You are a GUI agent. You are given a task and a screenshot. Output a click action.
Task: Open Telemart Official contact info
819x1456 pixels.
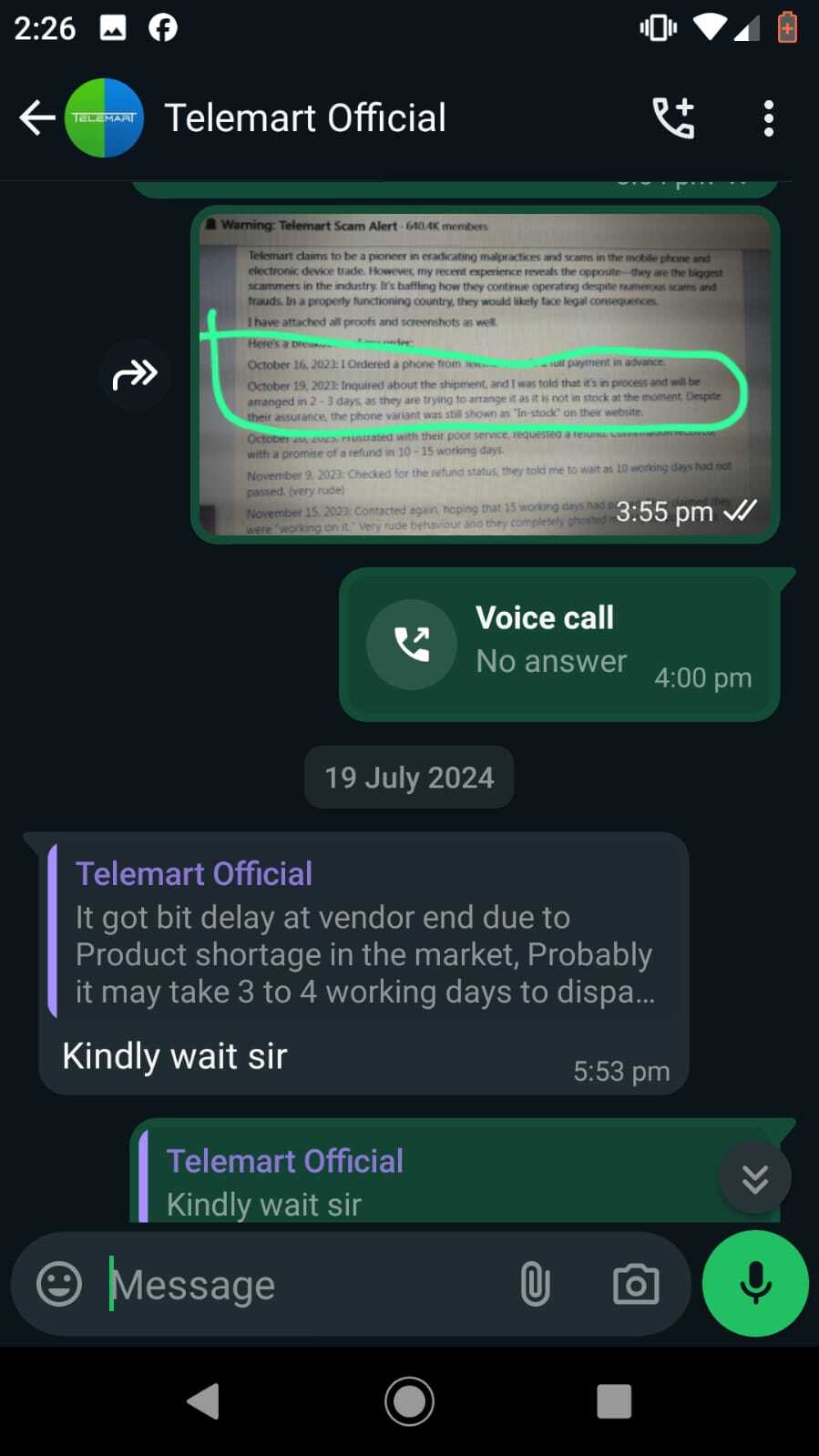pyautogui.click(x=305, y=118)
